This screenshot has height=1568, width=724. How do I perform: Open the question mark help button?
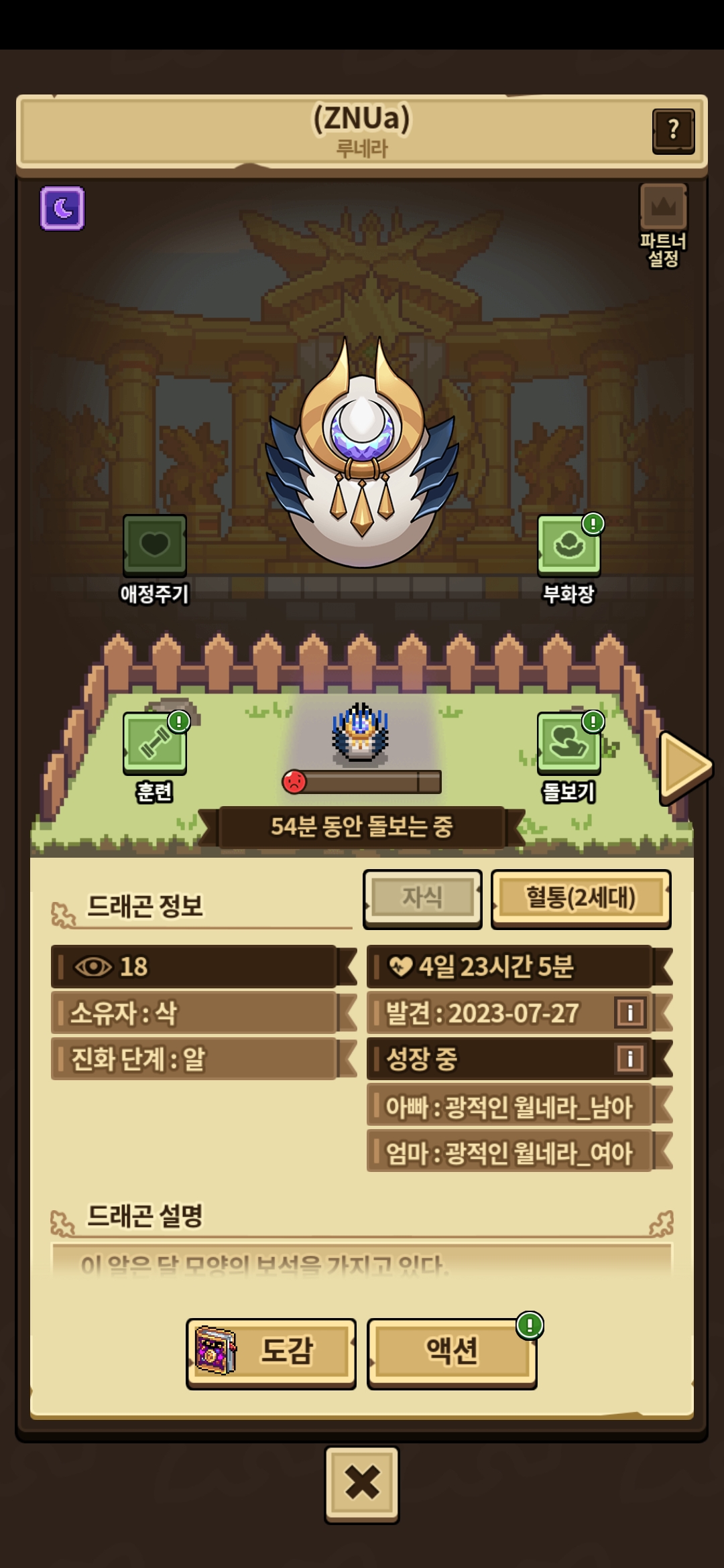coord(673,129)
